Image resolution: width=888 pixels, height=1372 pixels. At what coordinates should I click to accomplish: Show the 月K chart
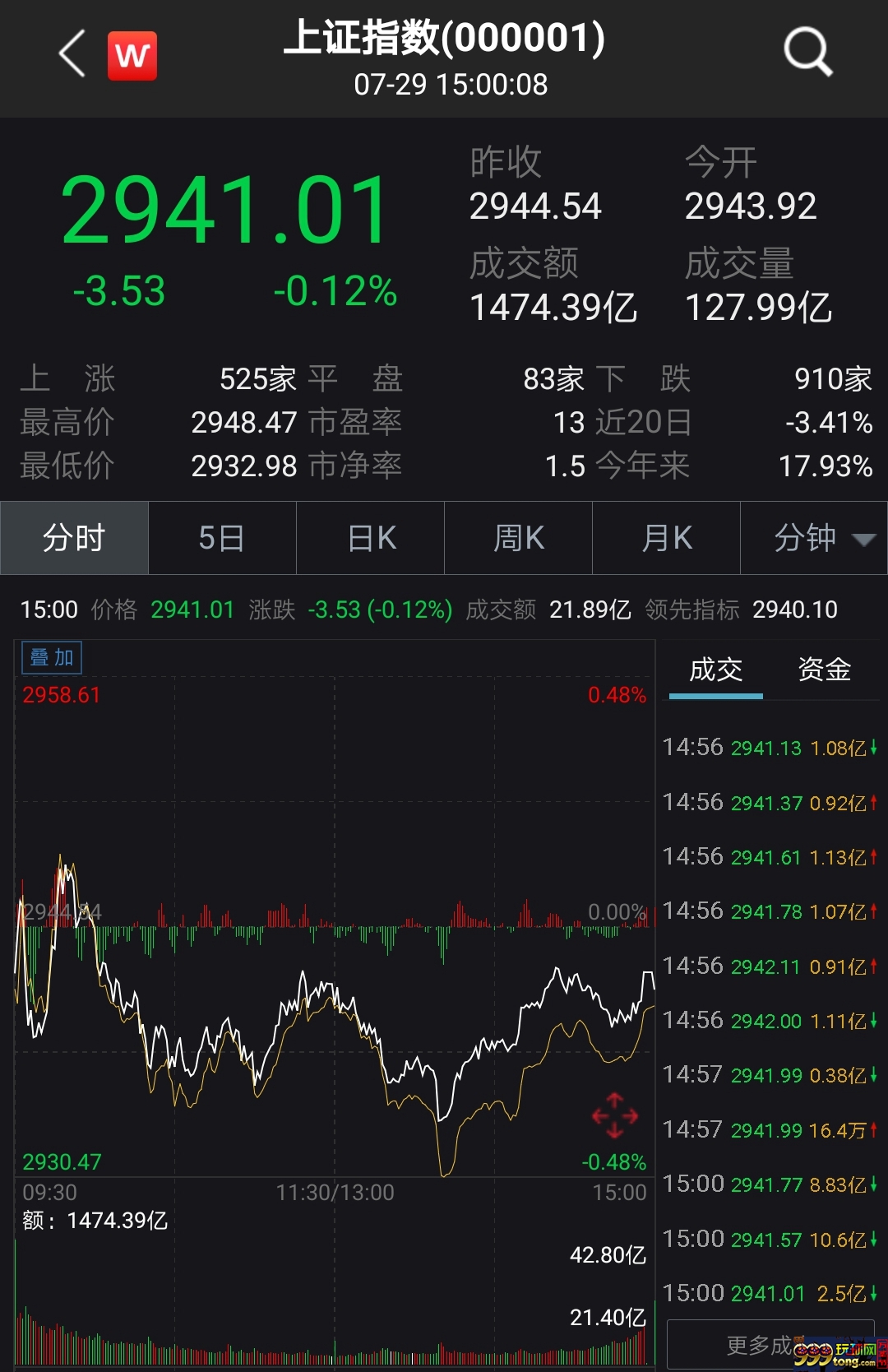[667, 539]
